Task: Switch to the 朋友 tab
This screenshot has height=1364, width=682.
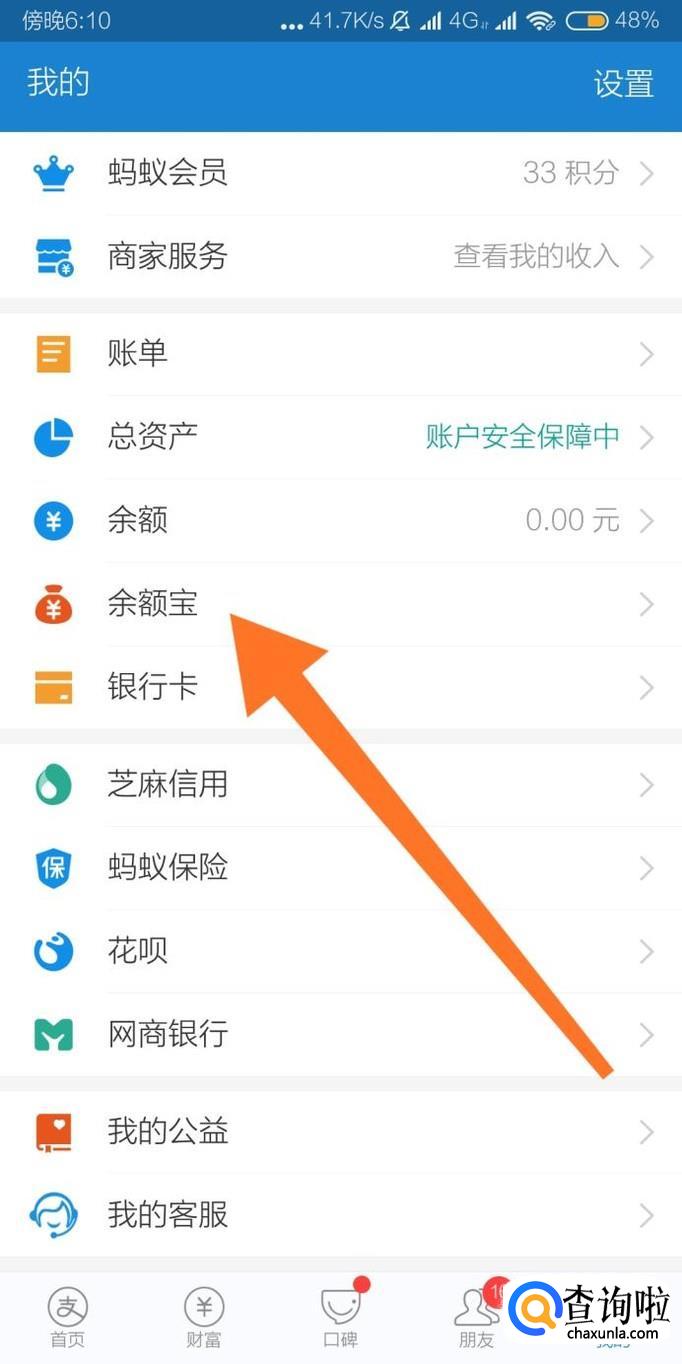Action: tap(477, 1317)
